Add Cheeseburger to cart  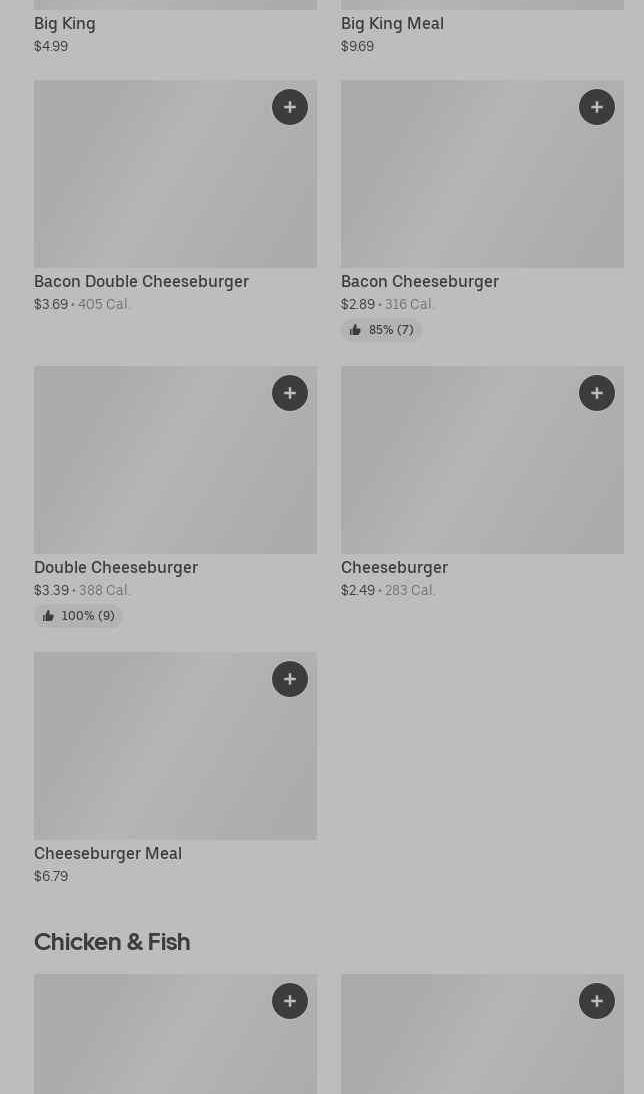point(597,393)
